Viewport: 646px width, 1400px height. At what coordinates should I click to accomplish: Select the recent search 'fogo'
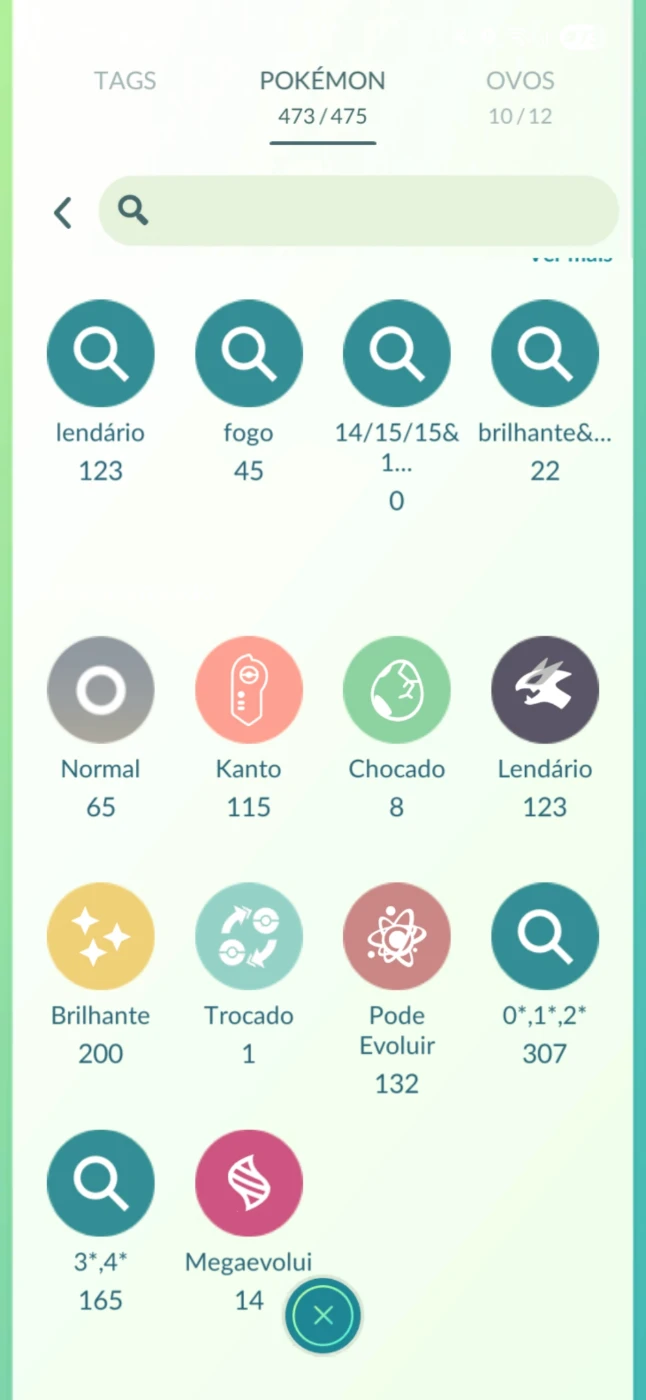248,353
